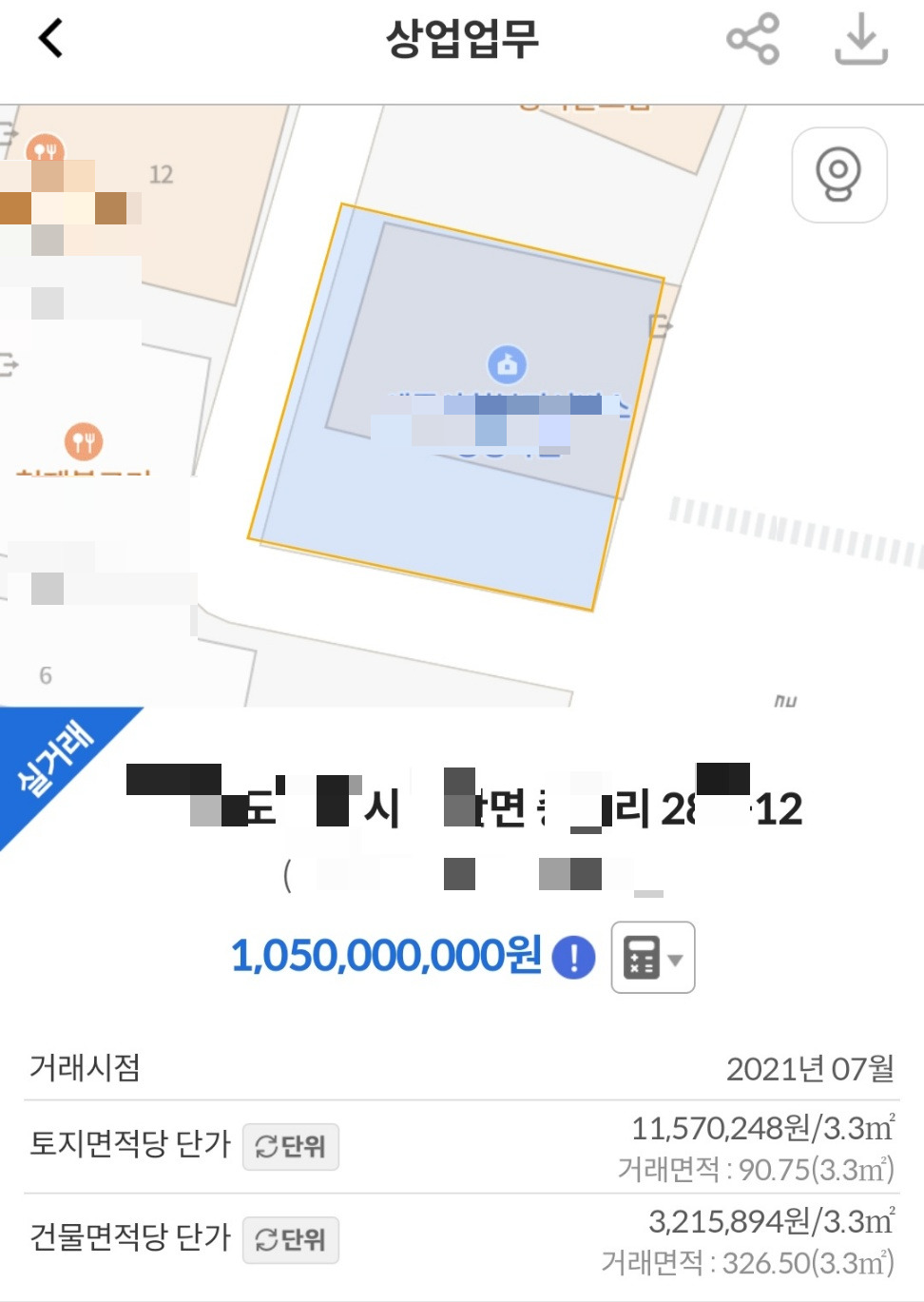924x1302 pixels.
Task: Open unit switcher on land price row
Action: point(290,1147)
